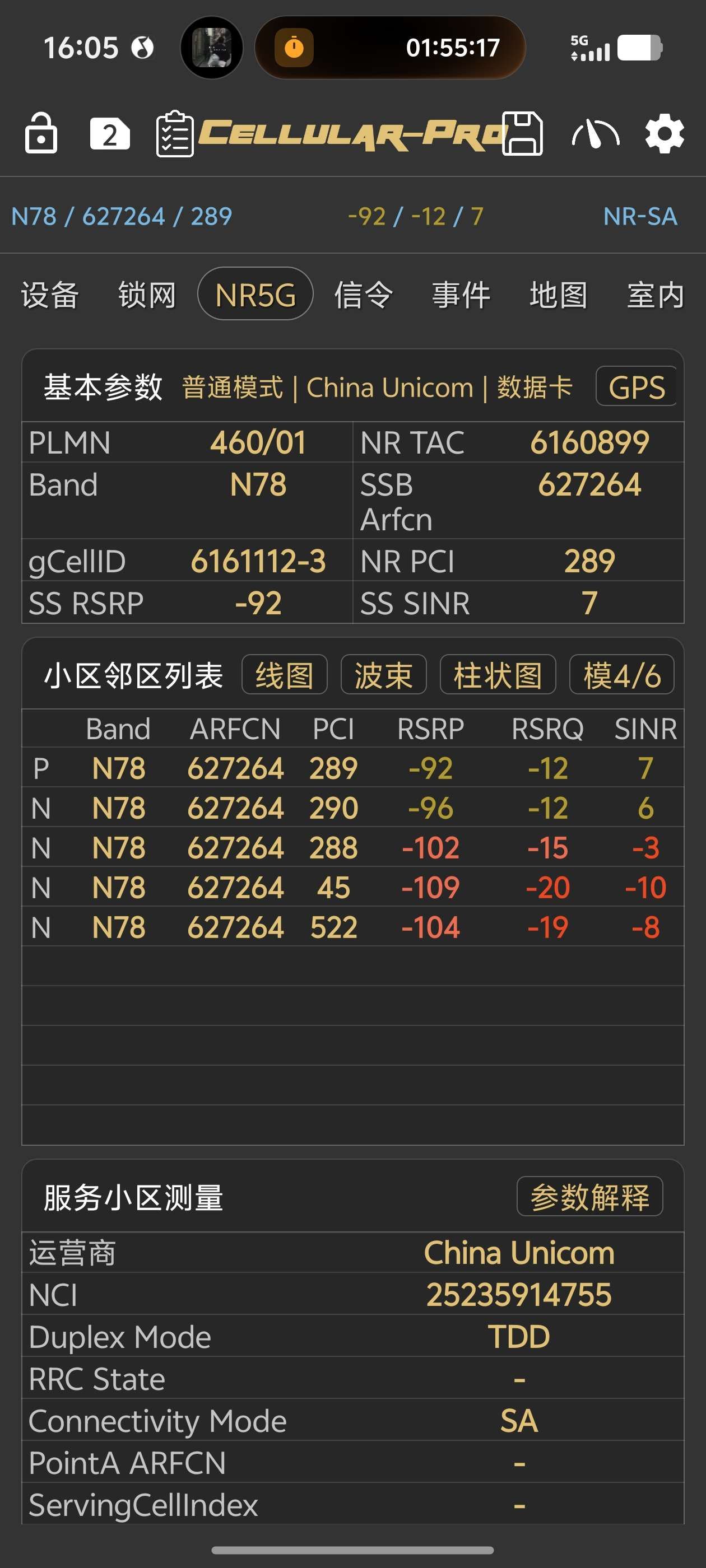Open the speedometer gauge
The image size is (706, 1568).
[595, 133]
